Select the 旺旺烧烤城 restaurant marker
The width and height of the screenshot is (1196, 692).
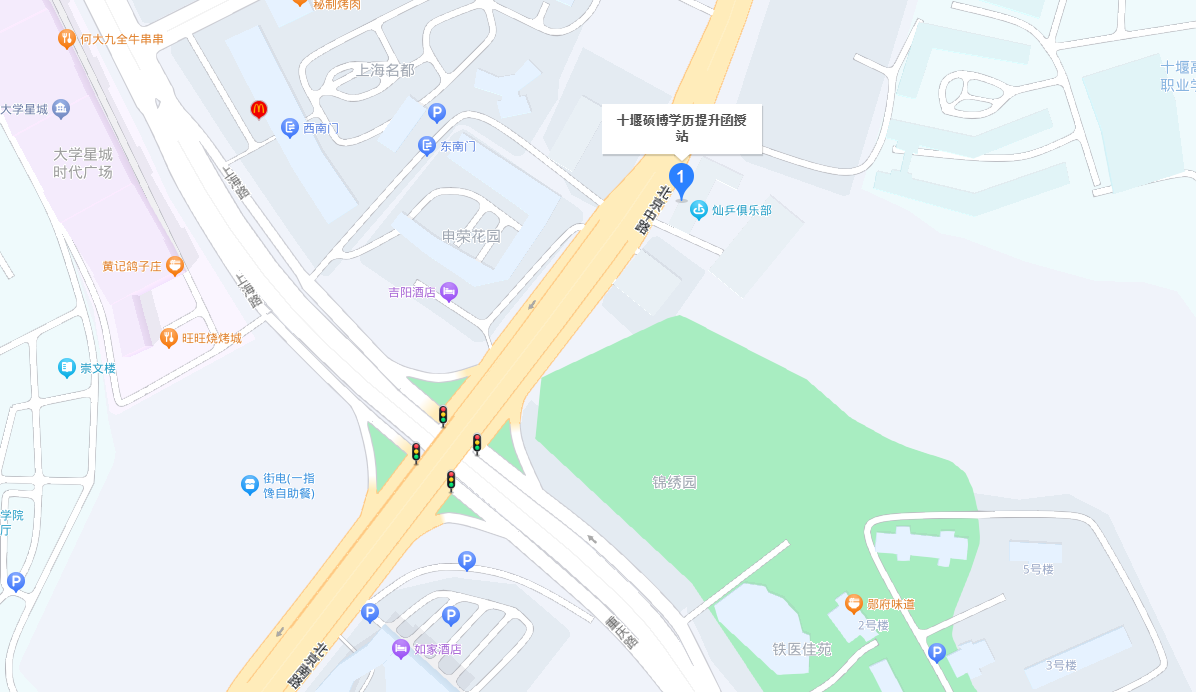click(168, 338)
